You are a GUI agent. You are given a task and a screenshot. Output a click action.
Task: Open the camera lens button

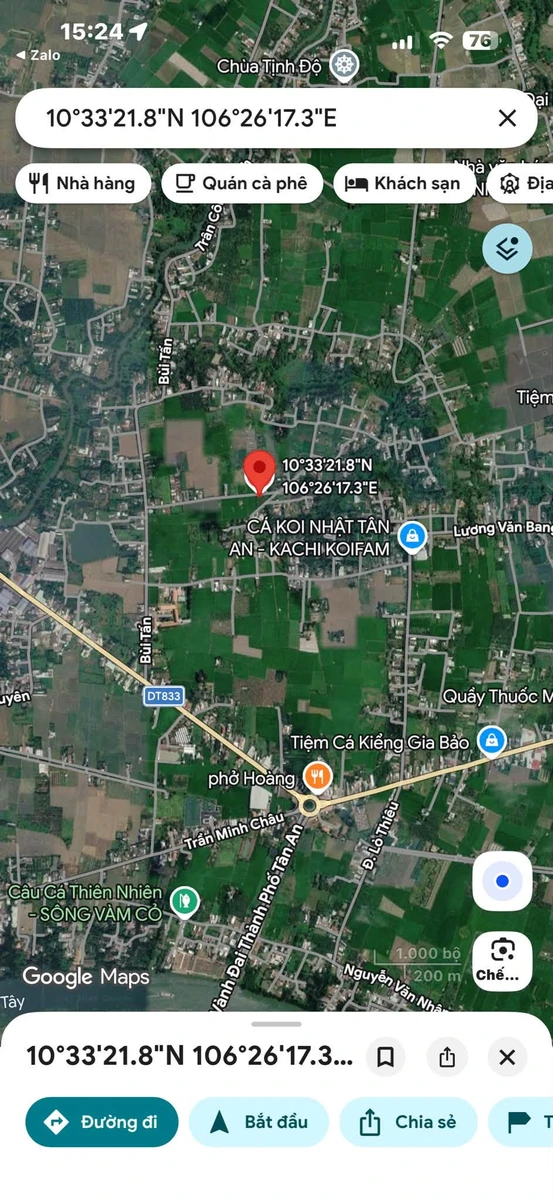[x=502, y=960]
